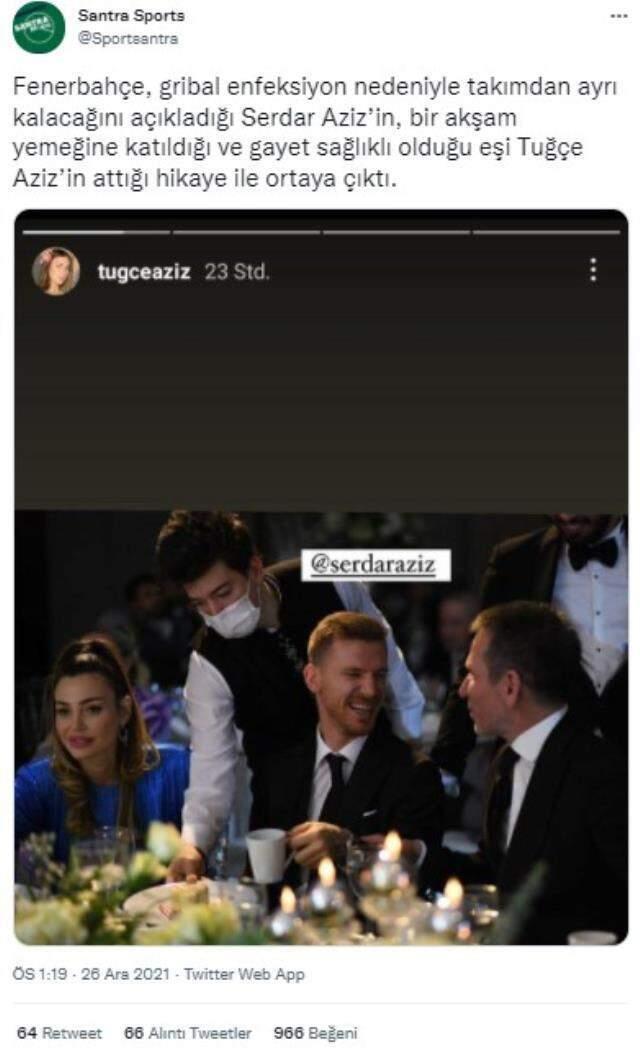640x1057 pixels.
Task: View the 966 Beğeni list
Action: coord(315,1033)
